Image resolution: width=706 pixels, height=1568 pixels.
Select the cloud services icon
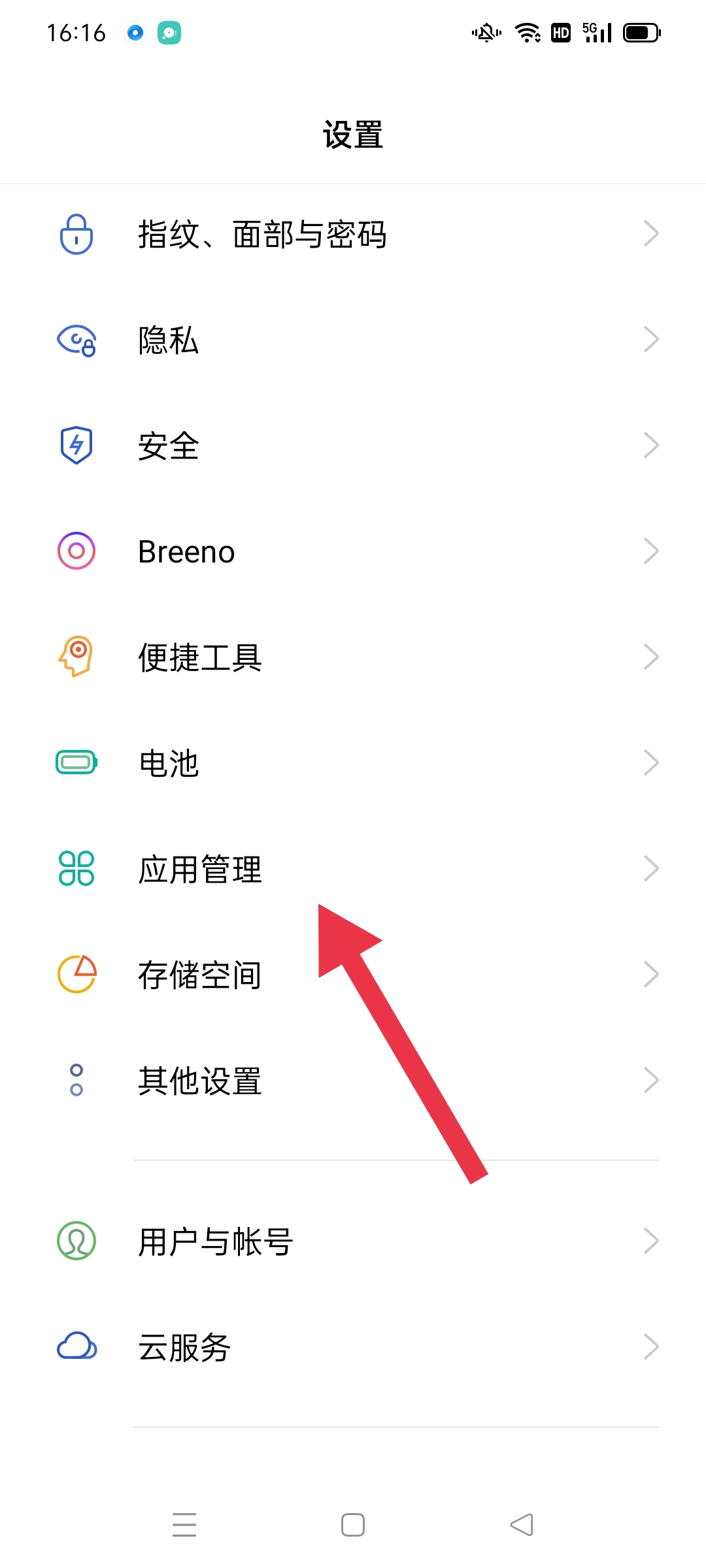[75, 1346]
